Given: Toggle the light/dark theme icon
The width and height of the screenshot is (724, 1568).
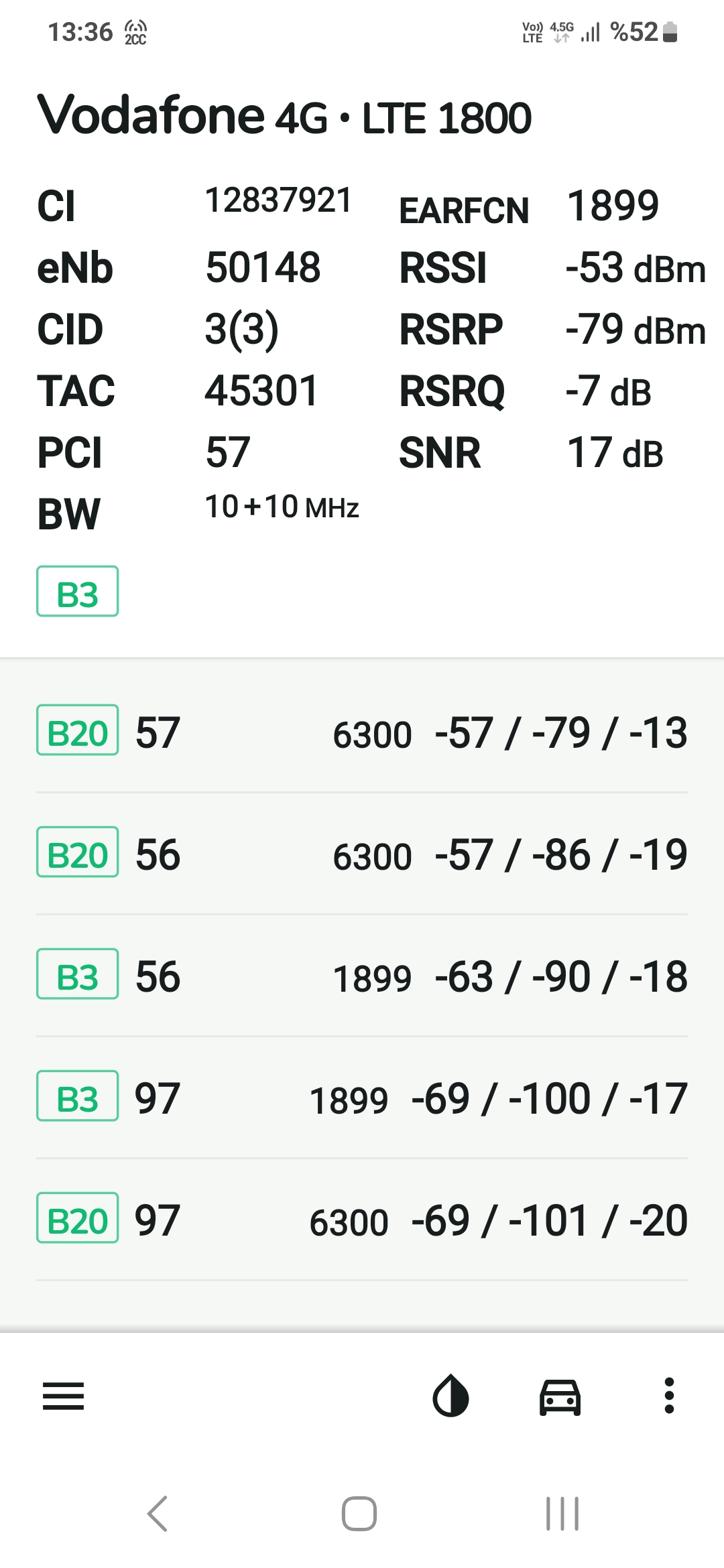Looking at the screenshot, I should click(450, 1396).
